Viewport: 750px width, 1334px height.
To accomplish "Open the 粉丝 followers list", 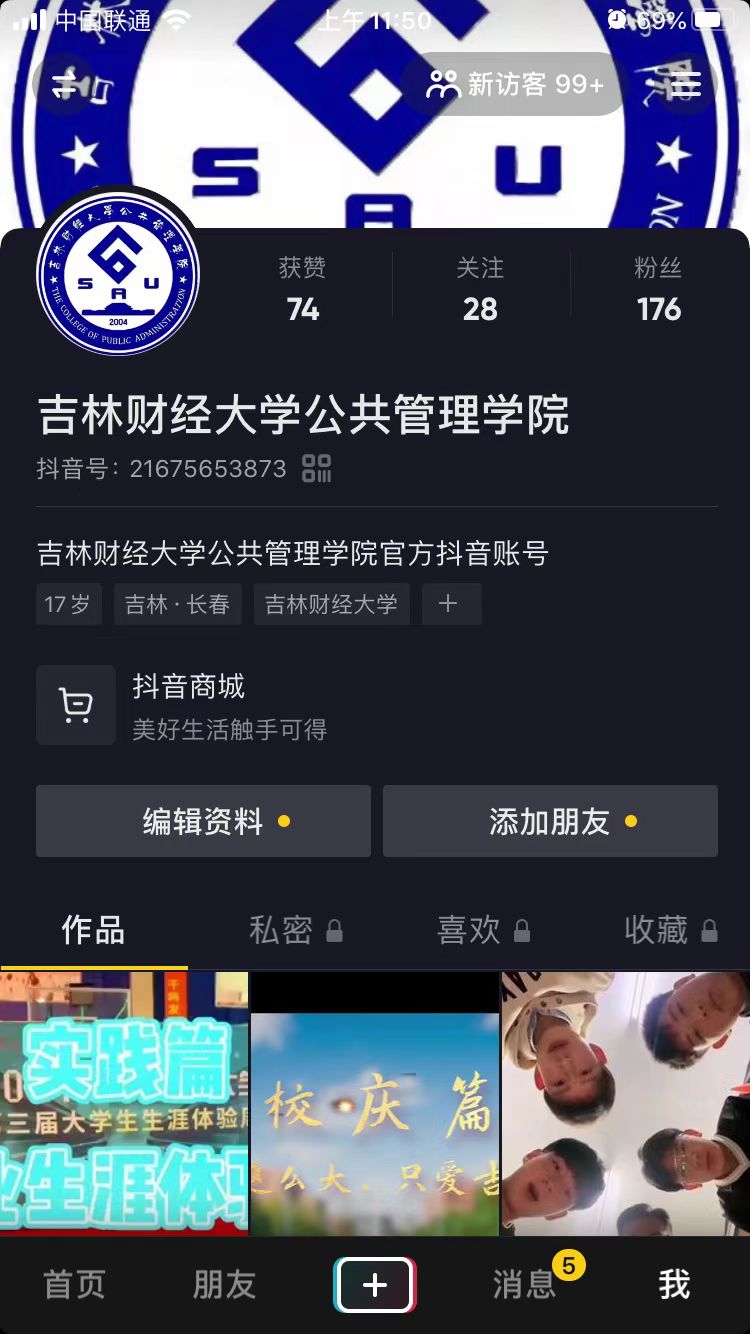I will point(658,289).
